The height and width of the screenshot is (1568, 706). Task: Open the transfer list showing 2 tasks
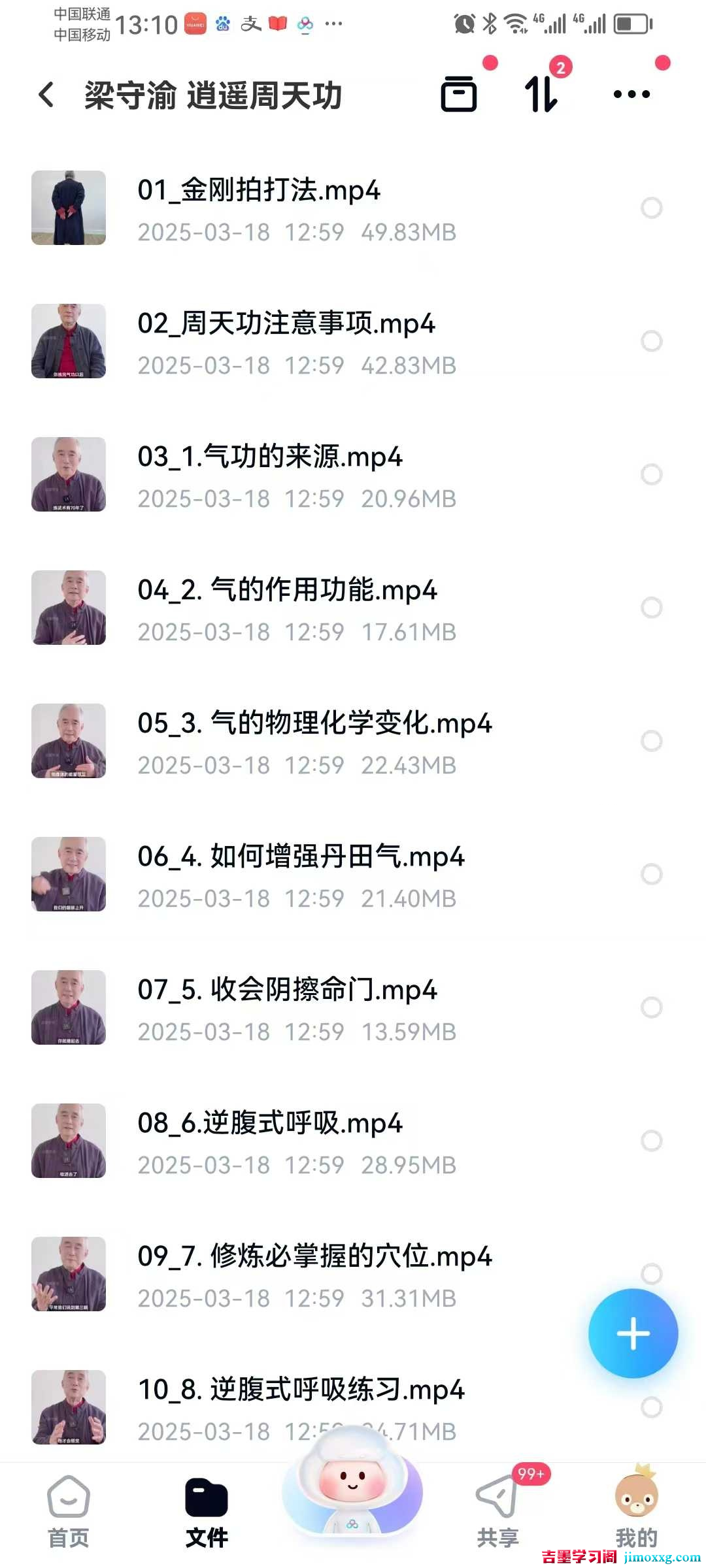tap(543, 93)
